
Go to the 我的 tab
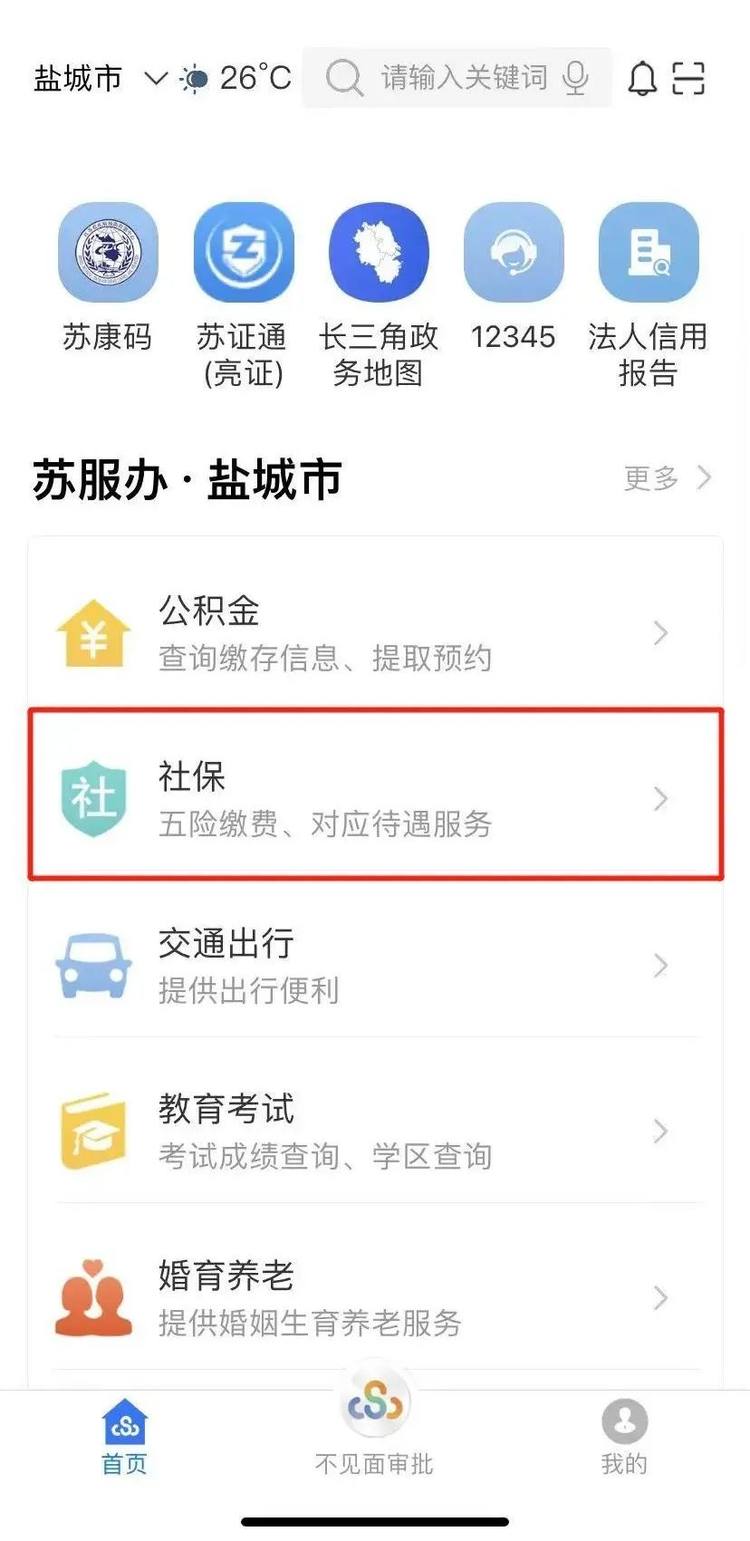click(625, 1438)
